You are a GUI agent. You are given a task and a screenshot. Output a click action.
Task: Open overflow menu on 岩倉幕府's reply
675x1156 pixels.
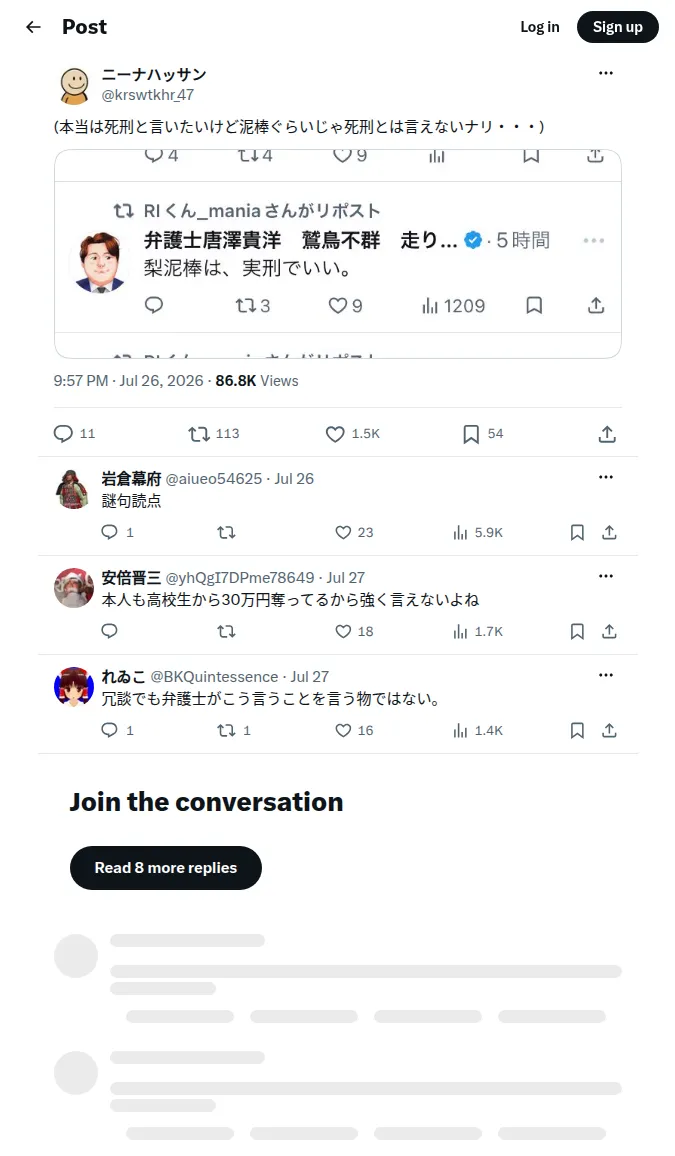coord(606,477)
